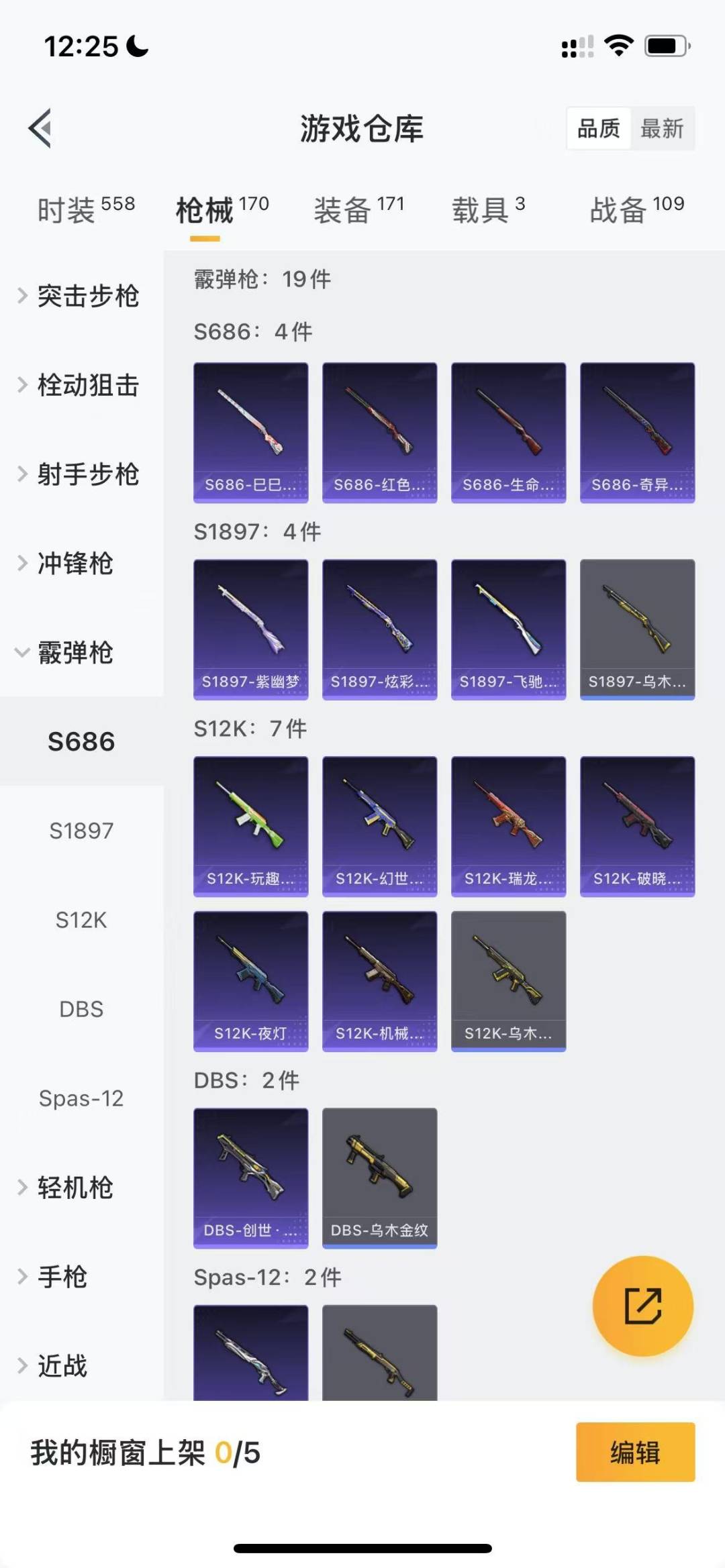Select S1897 in the sidebar
This screenshot has width=725, height=1568.
[81, 831]
